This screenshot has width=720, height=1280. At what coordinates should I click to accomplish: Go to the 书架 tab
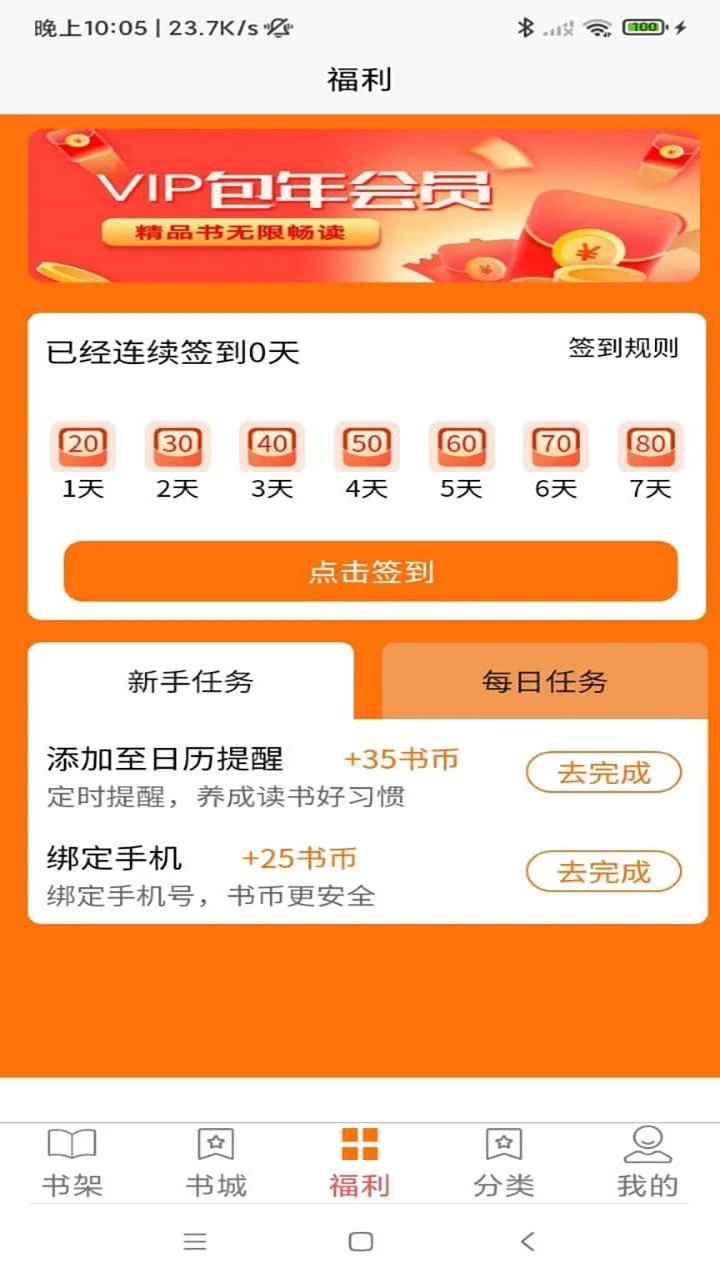[x=72, y=1162]
